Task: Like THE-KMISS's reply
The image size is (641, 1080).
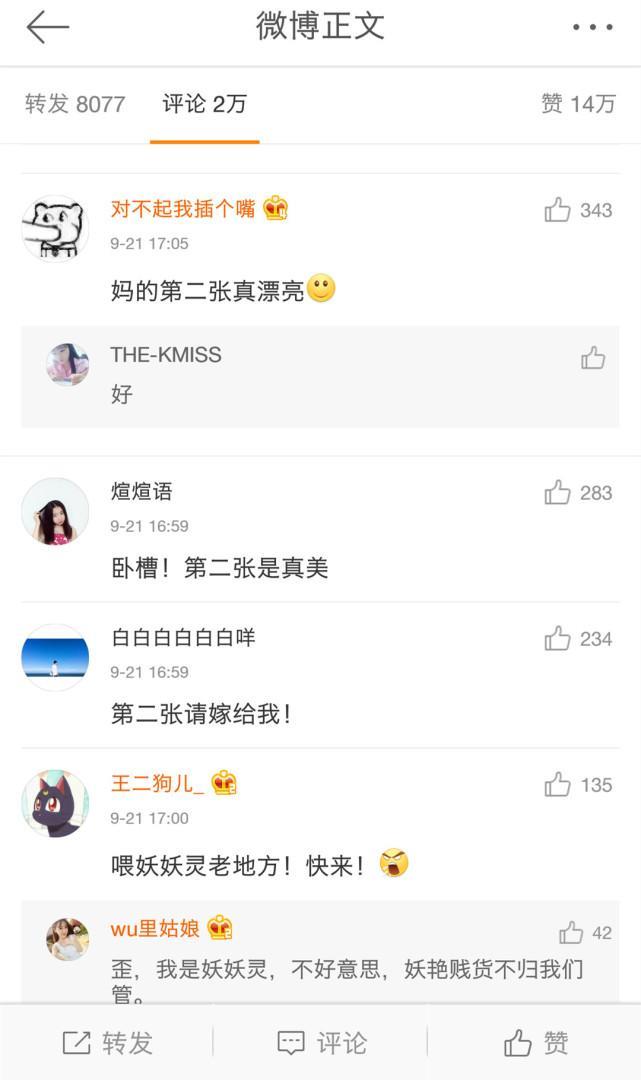Action: pos(593,358)
